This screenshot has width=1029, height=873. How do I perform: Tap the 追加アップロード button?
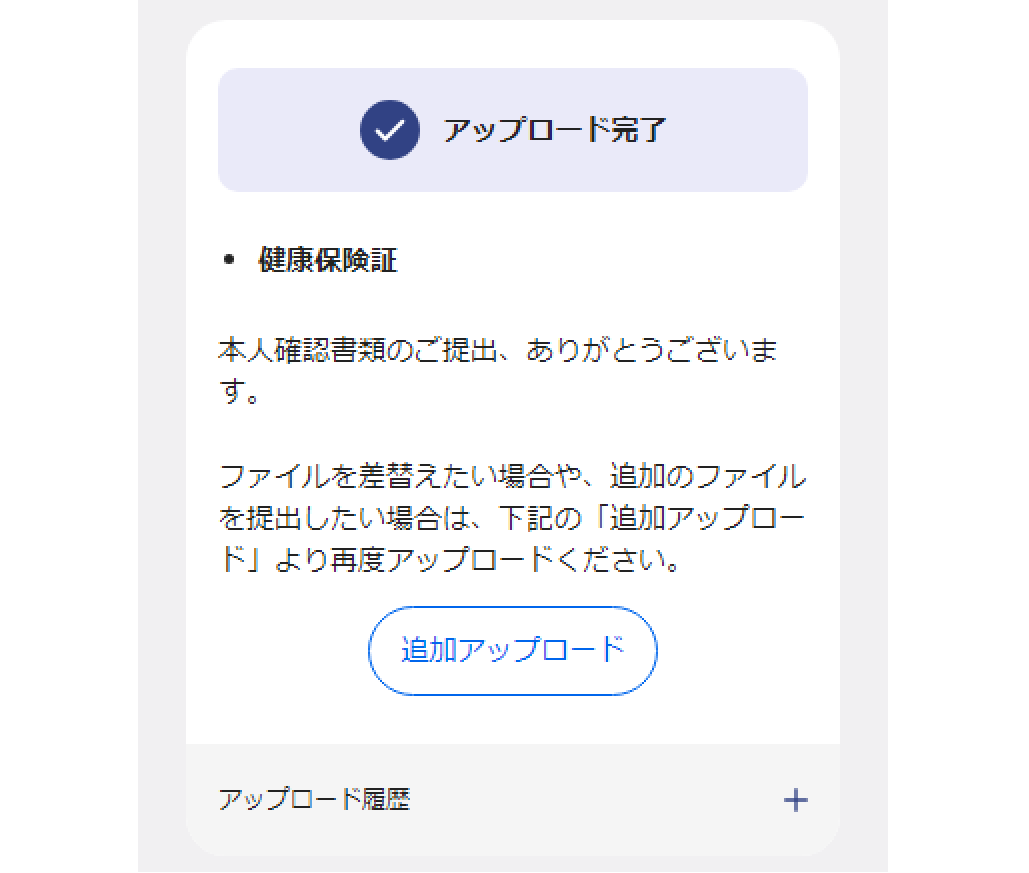(513, 650)
